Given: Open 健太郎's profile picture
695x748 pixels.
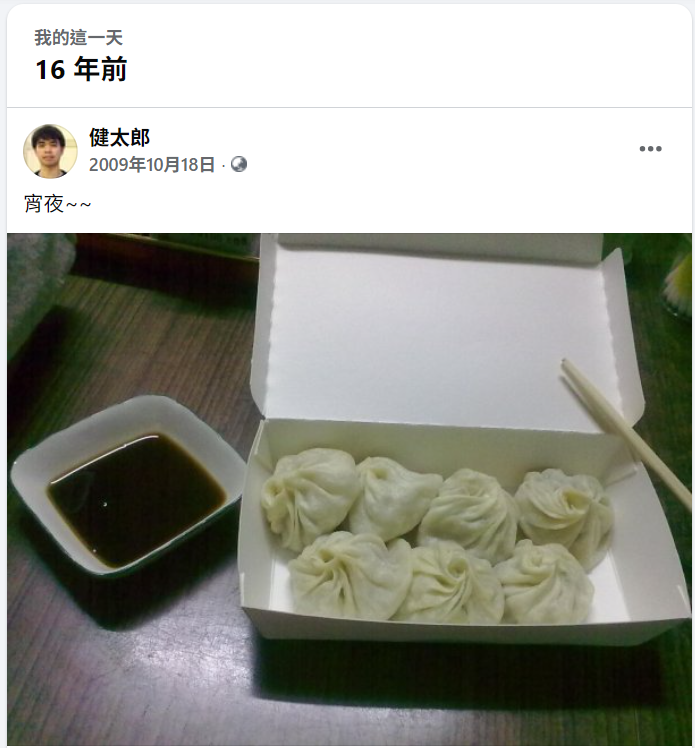Looking at the screenshot, I should pos(50,151).
